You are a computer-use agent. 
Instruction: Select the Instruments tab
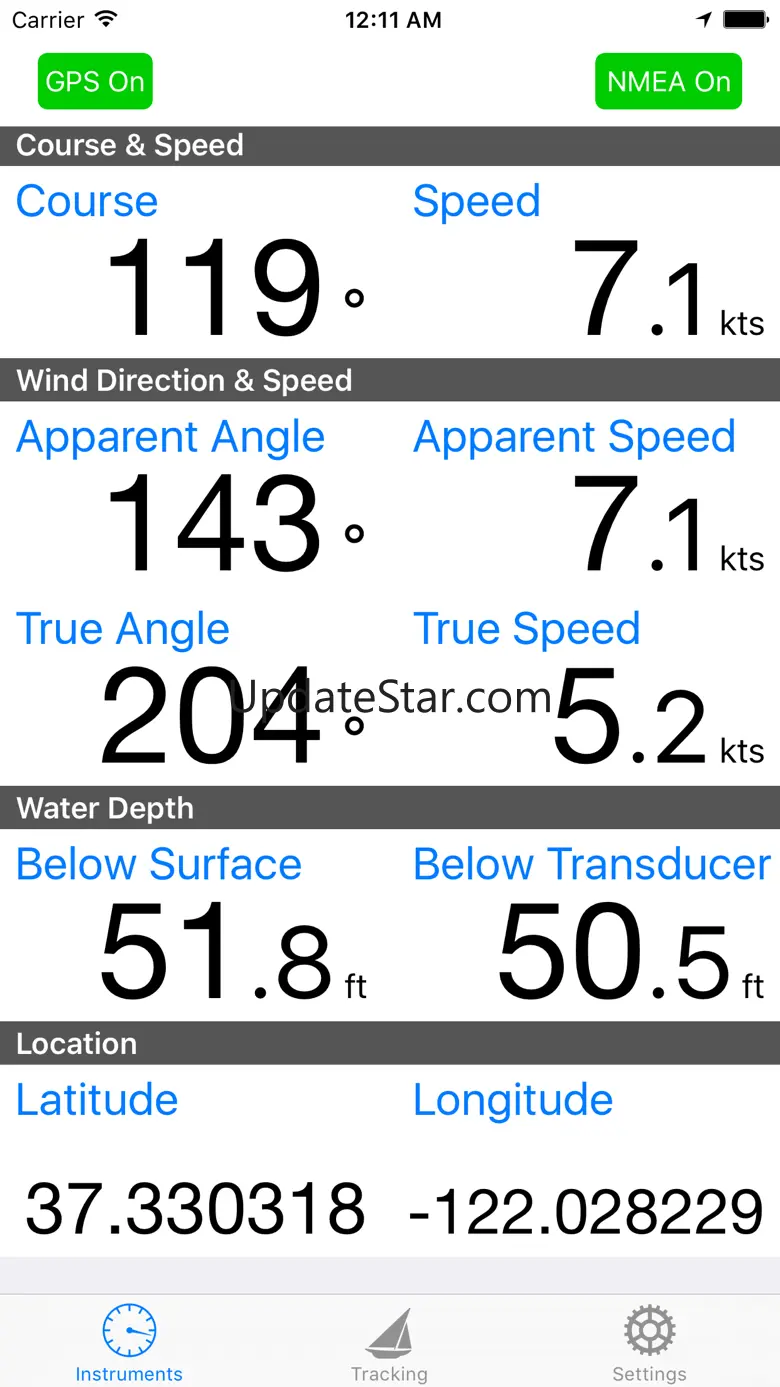coord(129,1342)
